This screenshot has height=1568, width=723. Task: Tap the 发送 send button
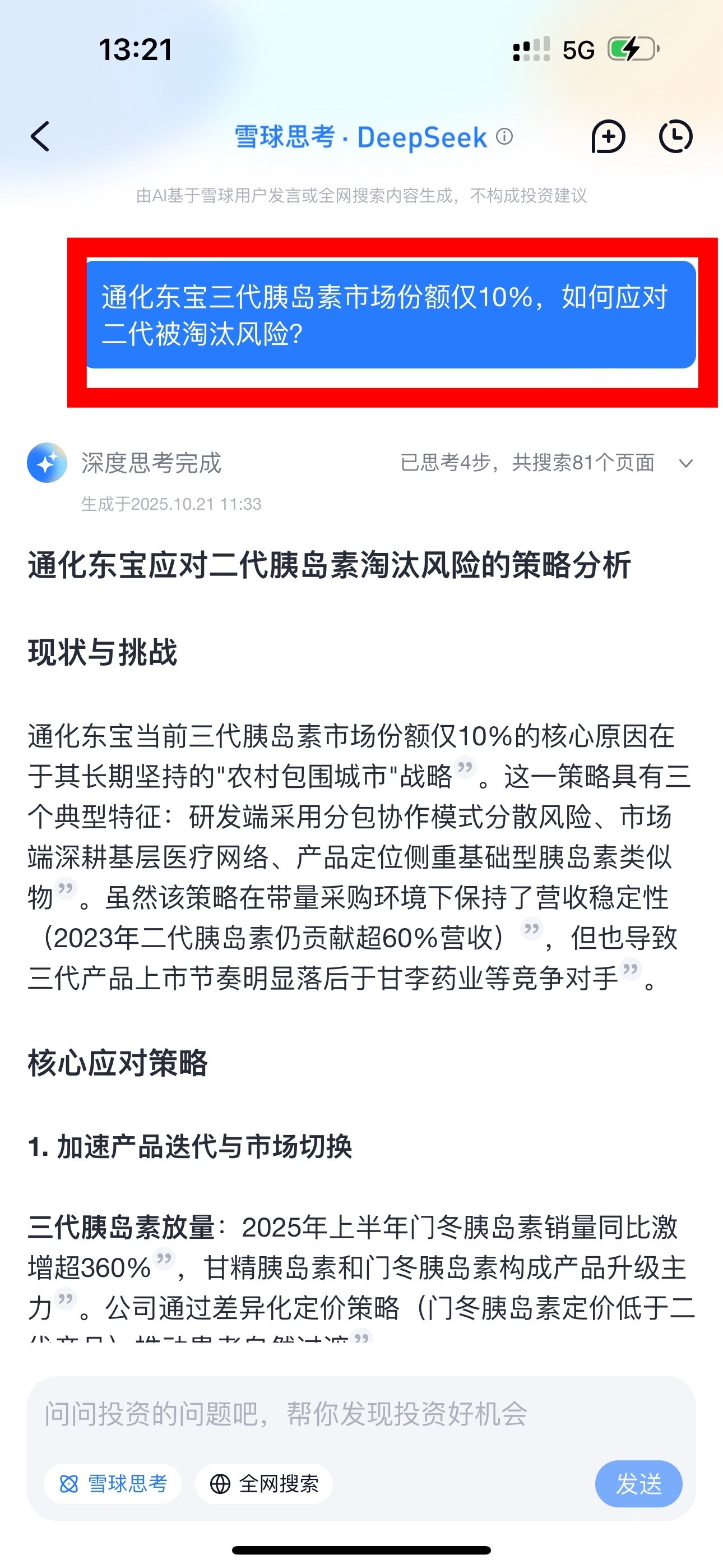(x=638, y=1484)
